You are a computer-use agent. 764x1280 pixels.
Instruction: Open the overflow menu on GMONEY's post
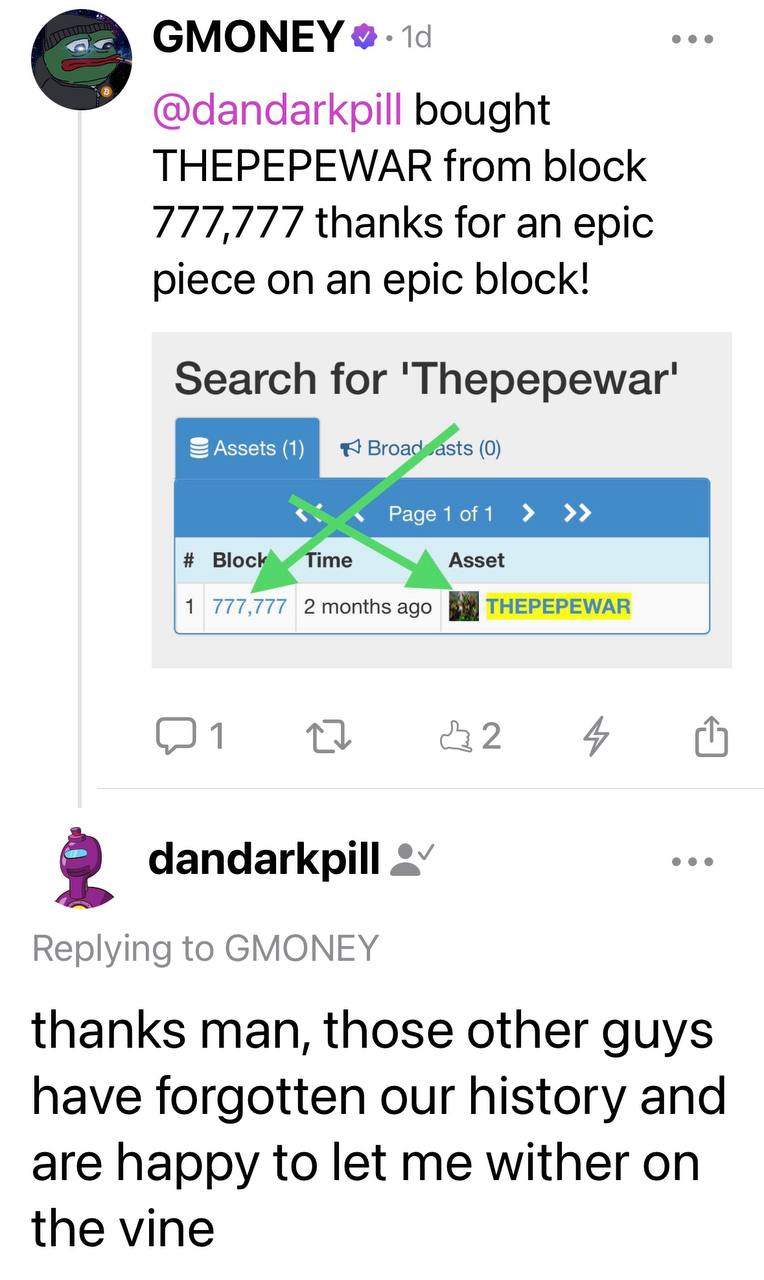point(693,40)
